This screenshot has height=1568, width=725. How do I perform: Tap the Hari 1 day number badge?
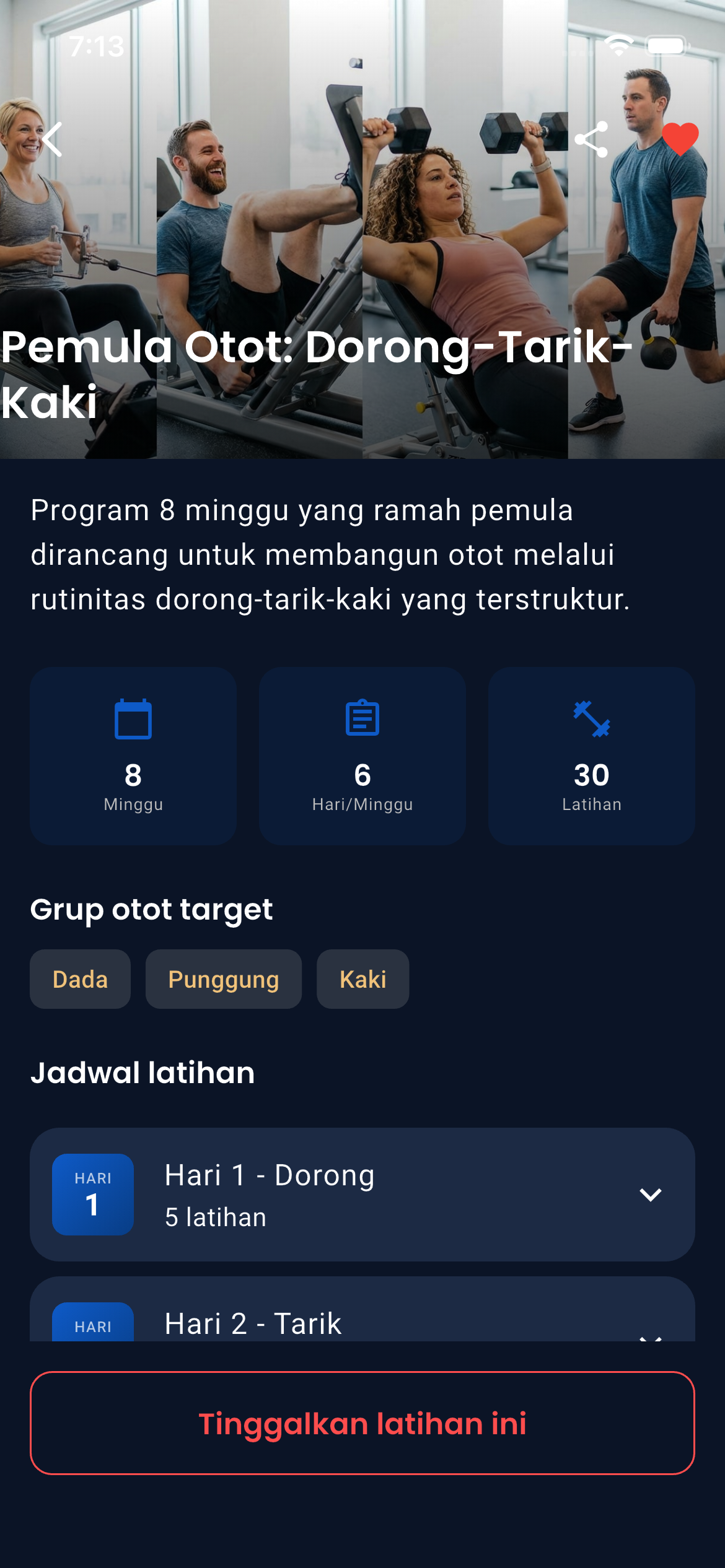[93, 1195]
